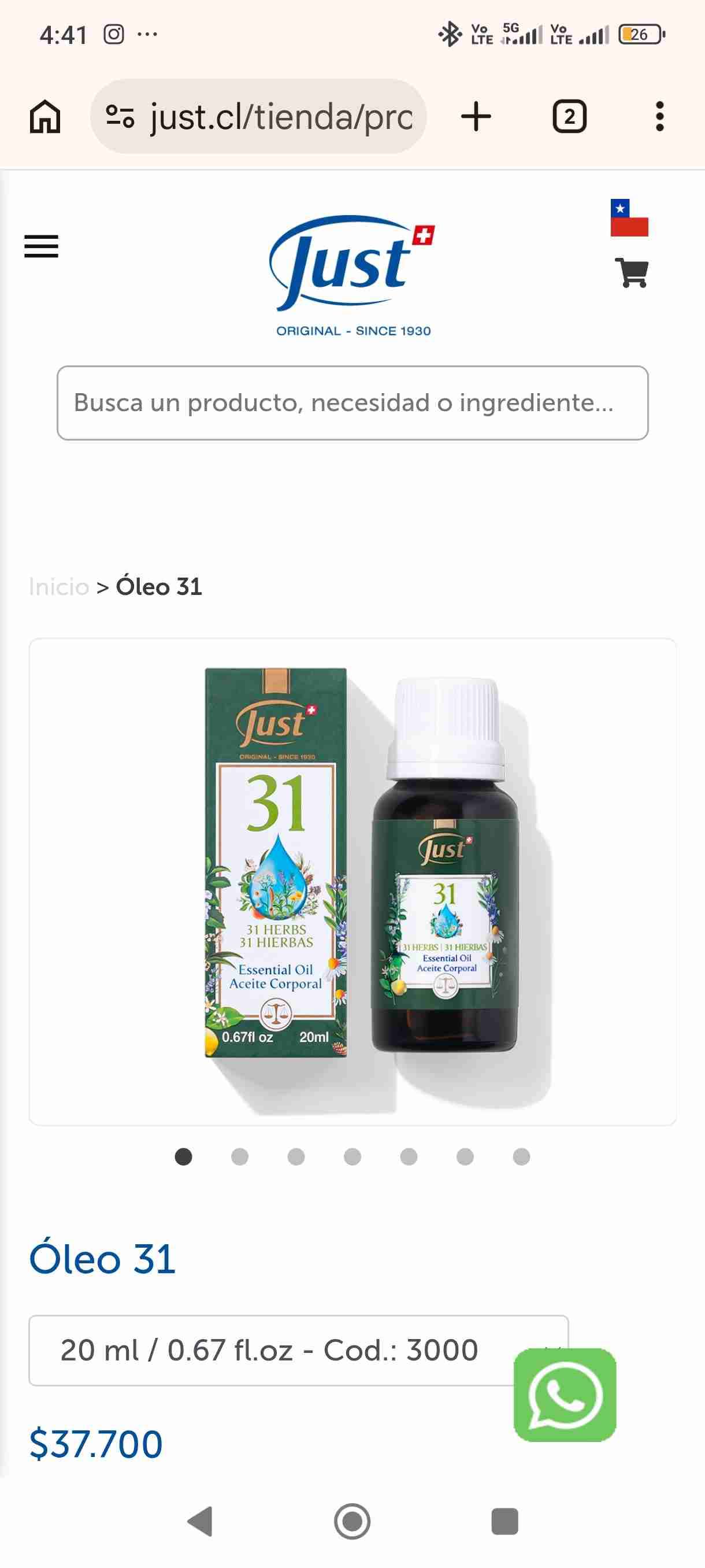Viewport: 705px width, 1568px height.
Task: Tap Óleo 31 in the breadcrumb
Action: [159, 586]
